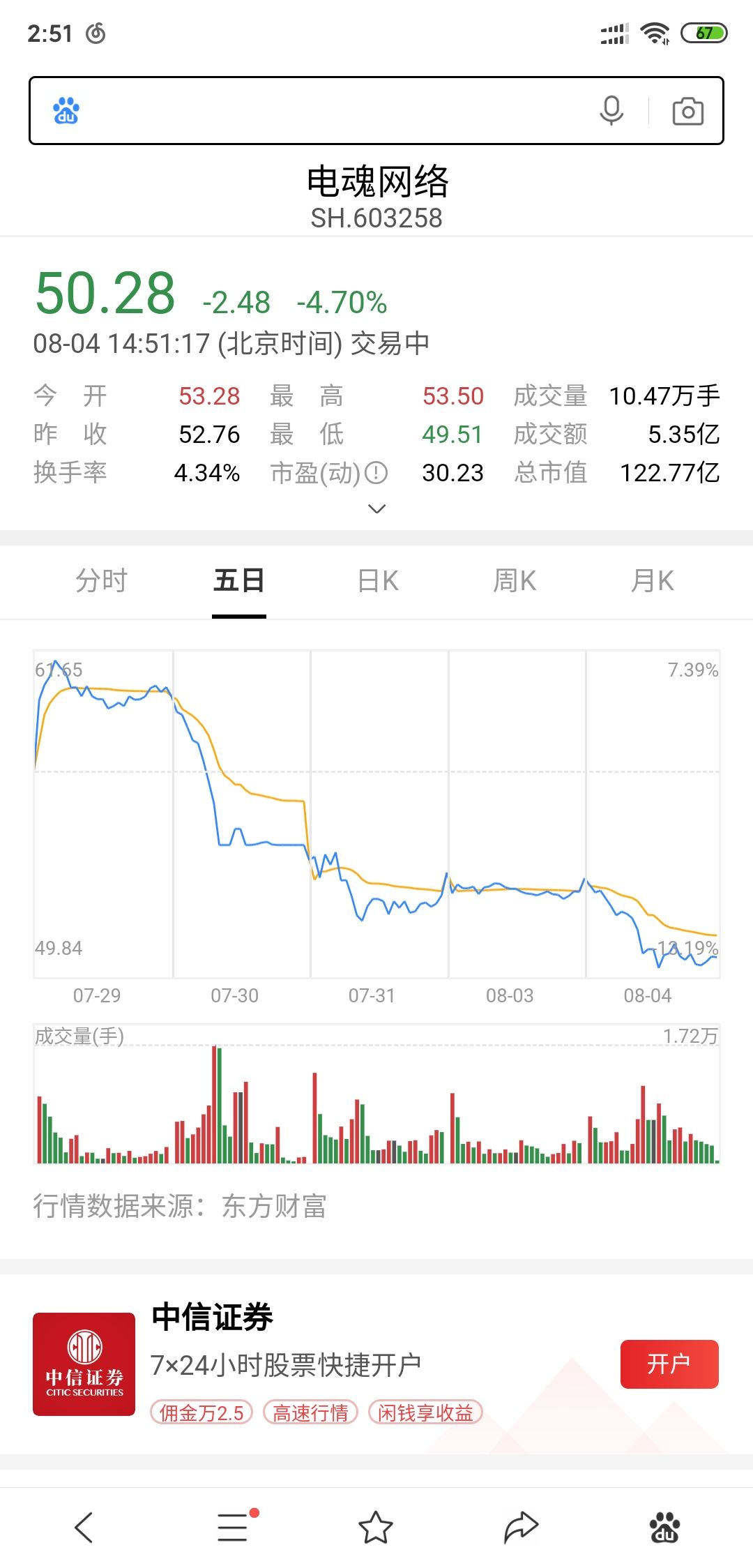Go back with the bottom arrow
753x1568 pixels.
pos(84,1528)
